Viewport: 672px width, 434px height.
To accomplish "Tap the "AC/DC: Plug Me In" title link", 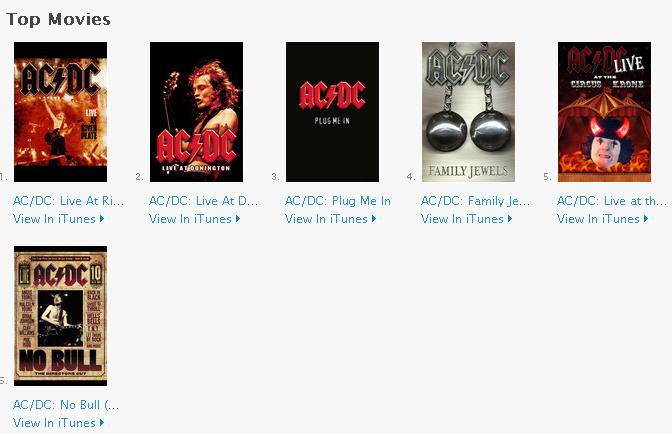I will (x=337, y=201).
